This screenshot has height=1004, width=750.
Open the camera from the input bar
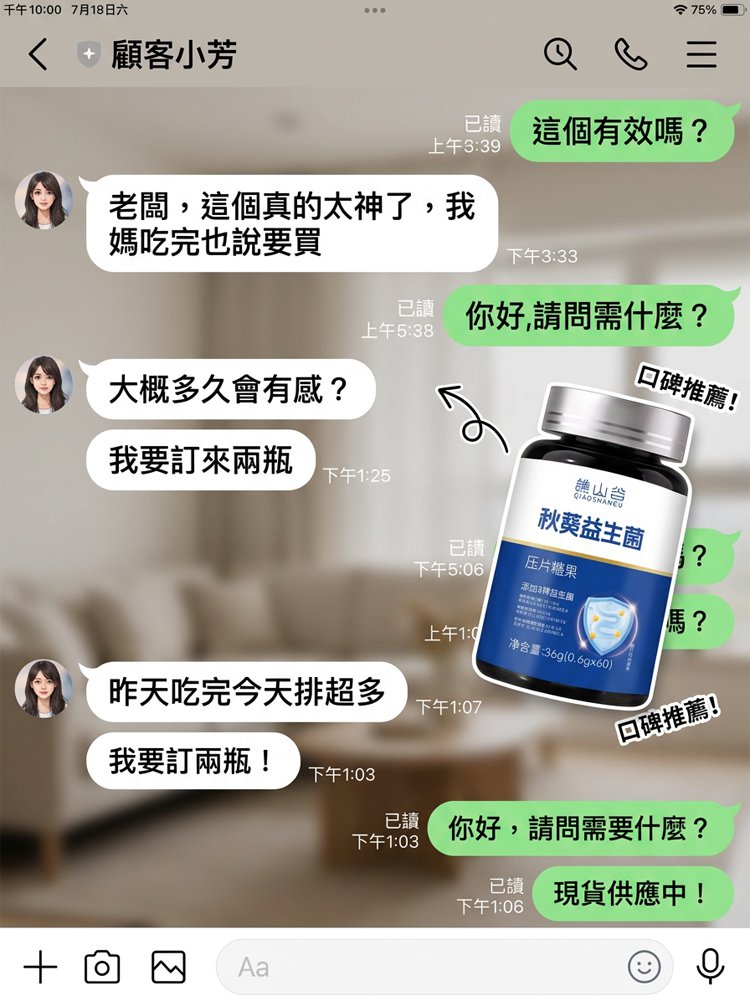[103, 966]
